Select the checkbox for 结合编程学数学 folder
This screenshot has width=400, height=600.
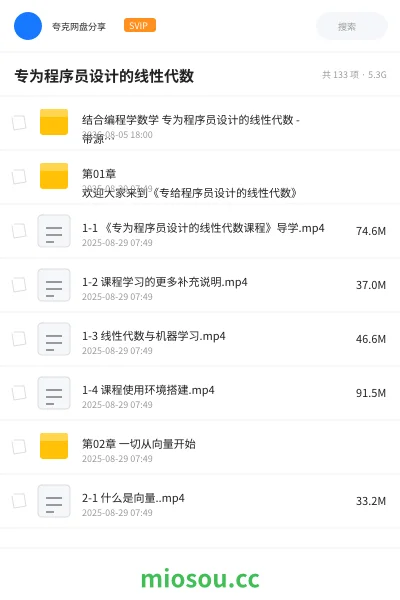[x=19, y=123]
